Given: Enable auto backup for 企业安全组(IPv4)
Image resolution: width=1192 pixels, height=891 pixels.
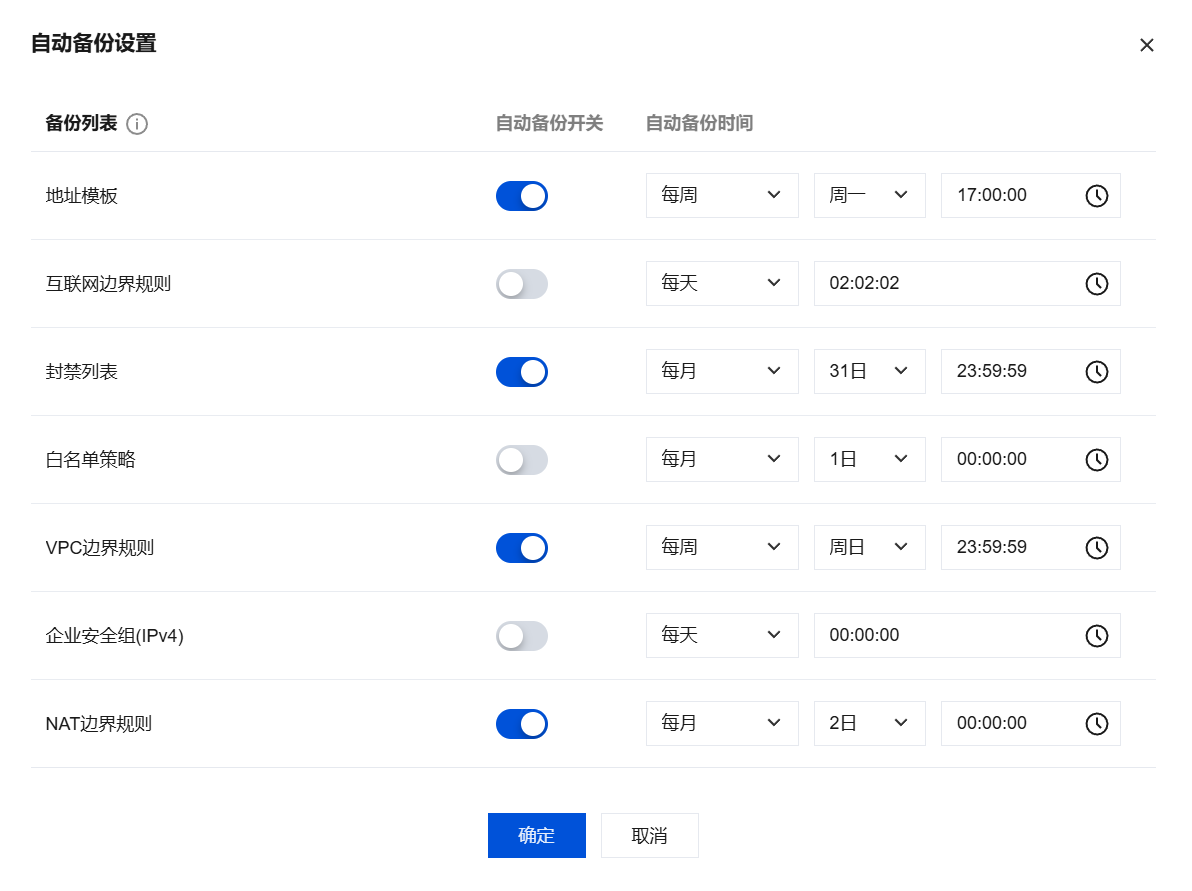Looking at the screenshot, I should (x=522, y=636).
